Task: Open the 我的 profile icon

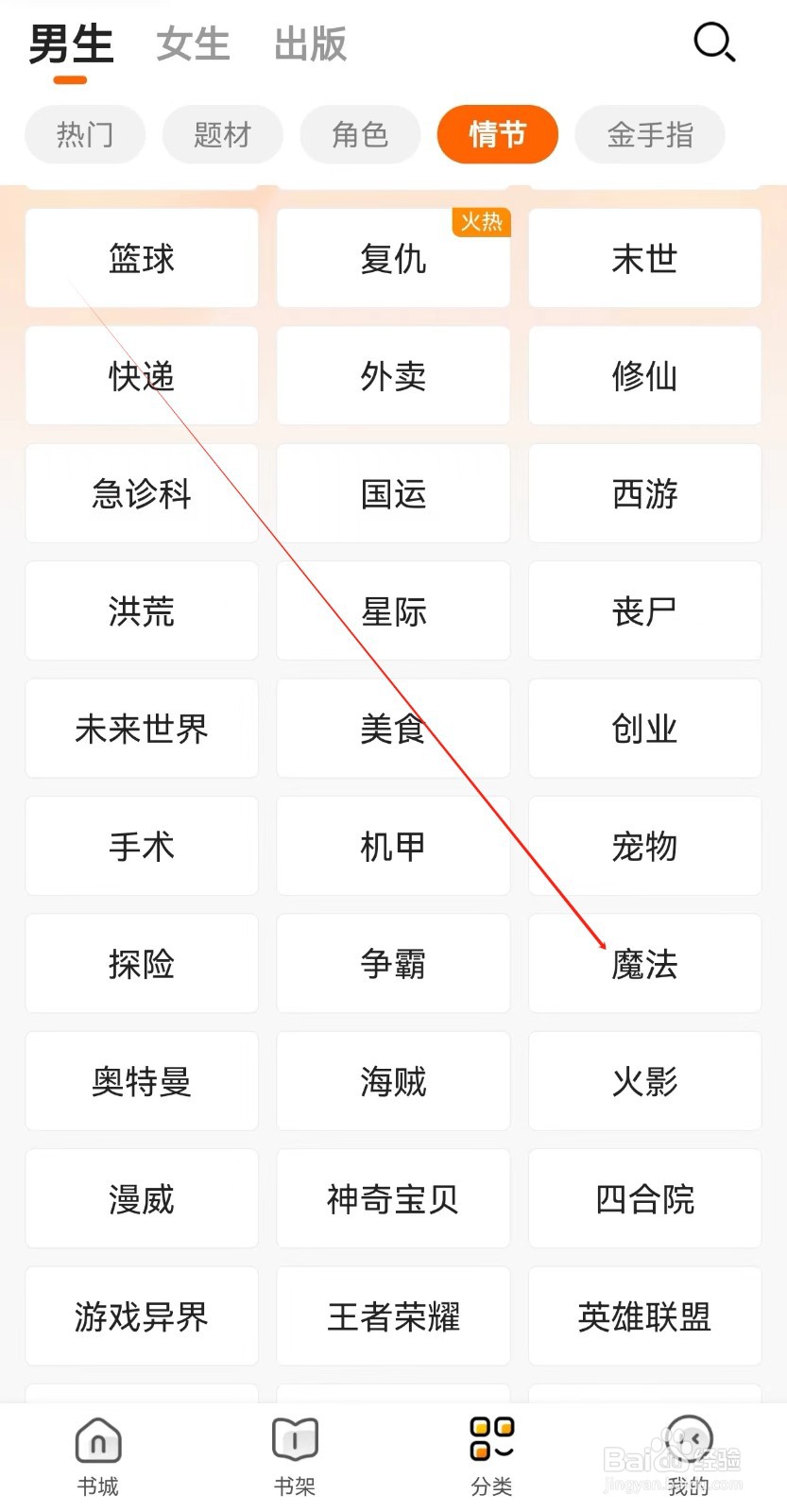Action: pos(688,1455)
